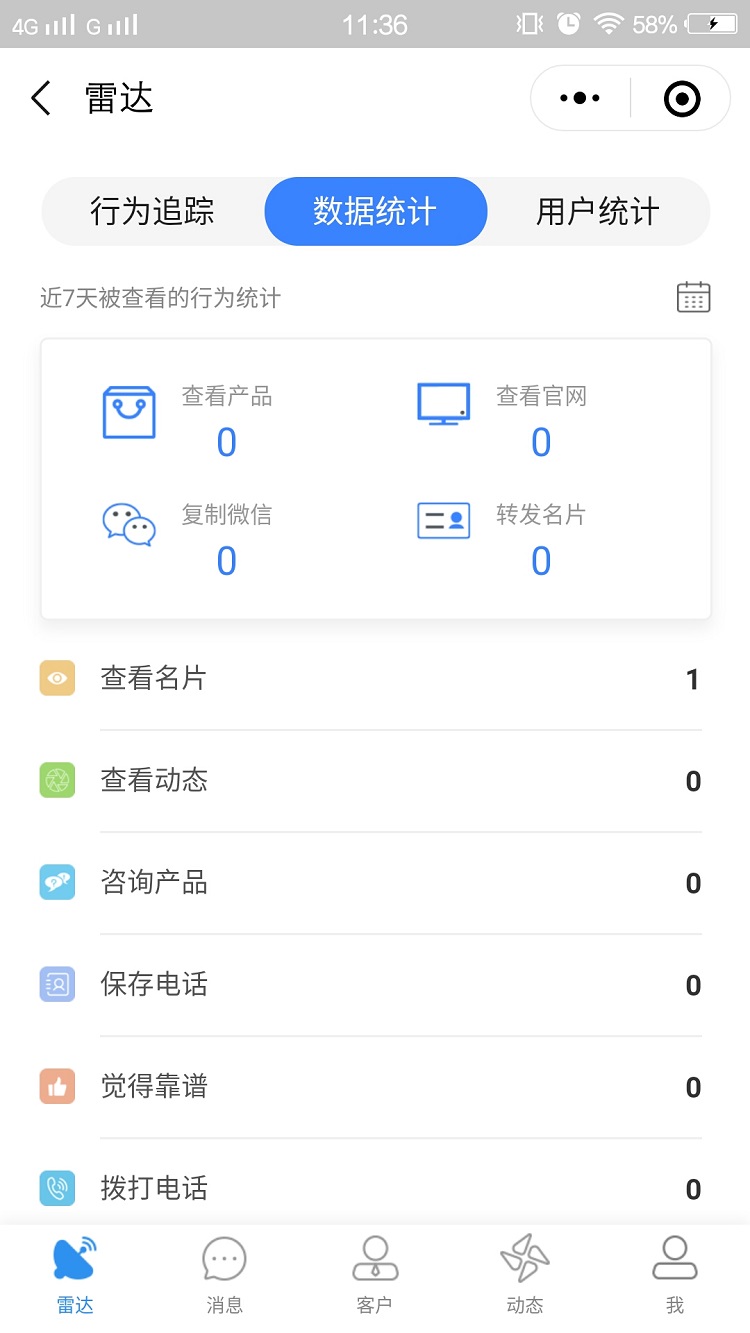Tap the 雷达 bottom tab
This screenshot has width=750, height=1333.
(x=75, y=1276)
